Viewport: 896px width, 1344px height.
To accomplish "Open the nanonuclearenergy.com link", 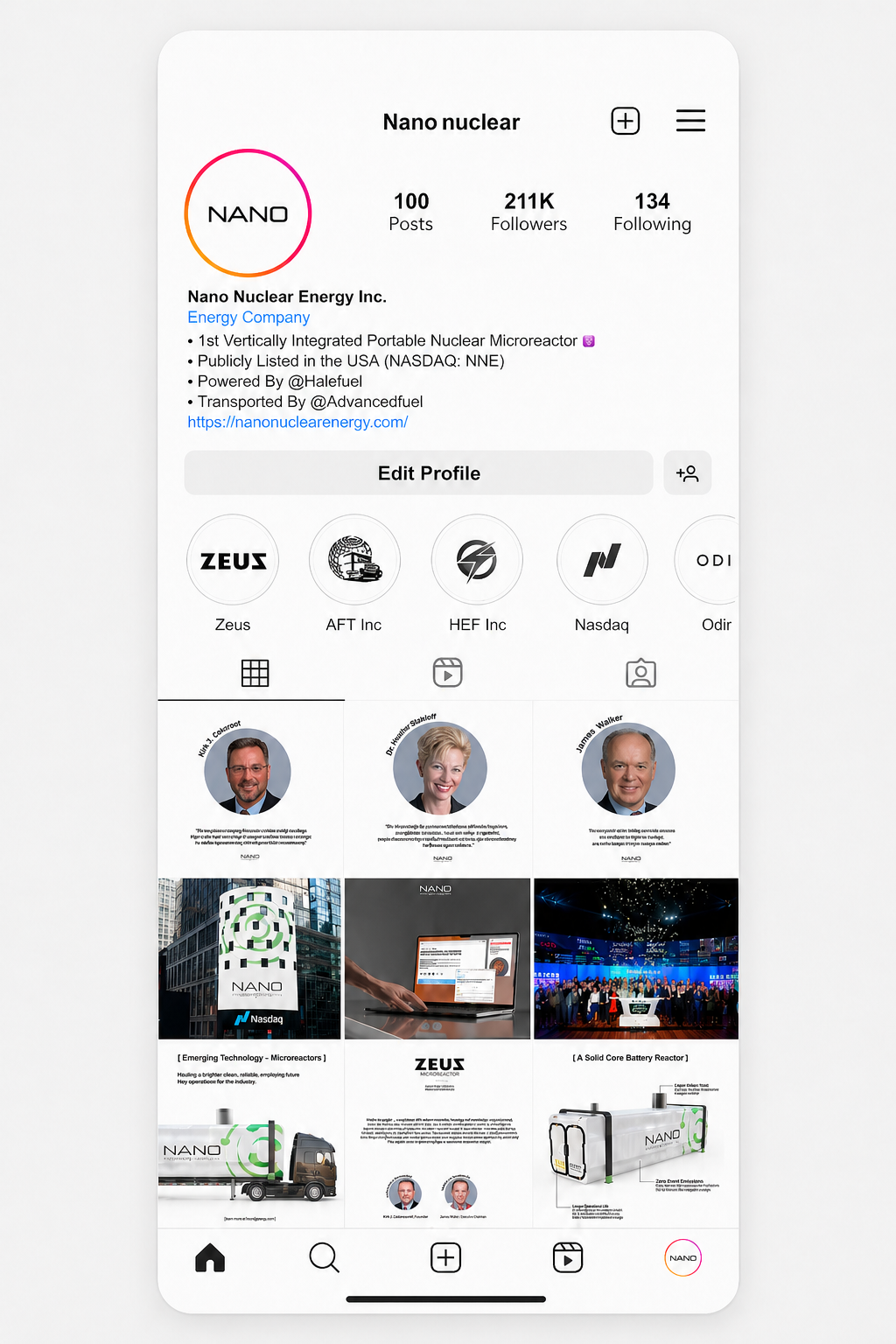I will pos(297,422).
